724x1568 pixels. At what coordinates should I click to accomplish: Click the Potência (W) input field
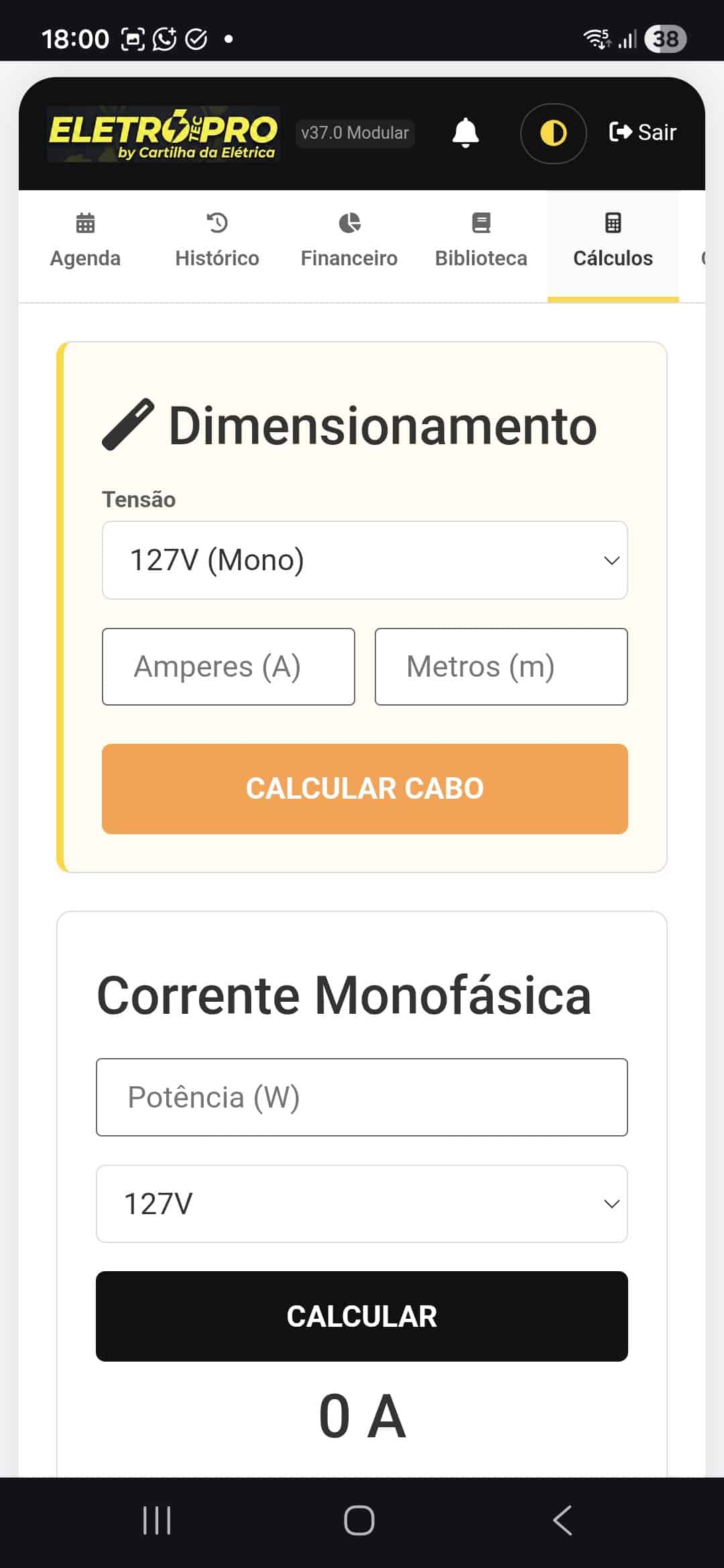tap(362, 1097)
